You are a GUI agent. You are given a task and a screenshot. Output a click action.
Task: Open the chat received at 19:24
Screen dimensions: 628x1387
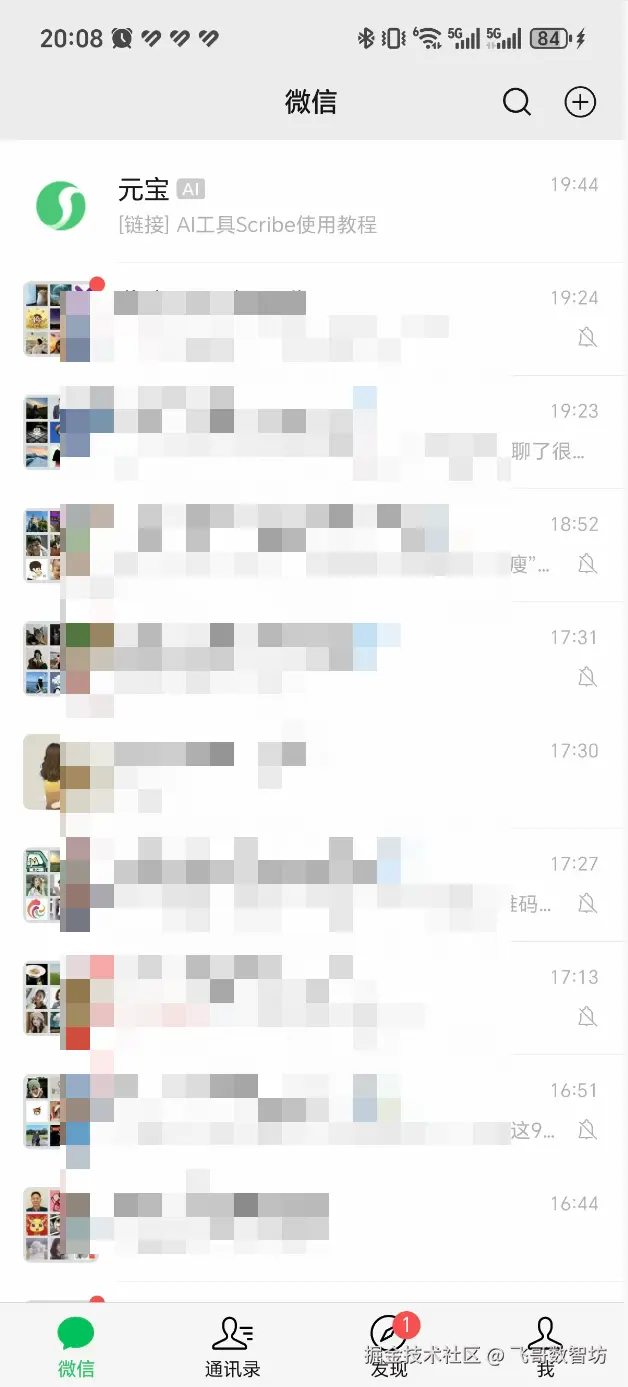click(x=314, y=319)
